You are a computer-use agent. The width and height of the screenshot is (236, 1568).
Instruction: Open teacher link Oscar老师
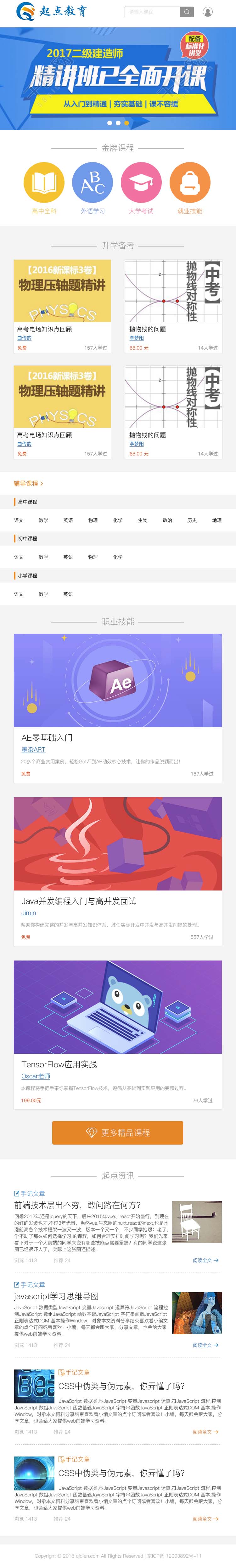pyautogui.click(x=36, y=1076)
